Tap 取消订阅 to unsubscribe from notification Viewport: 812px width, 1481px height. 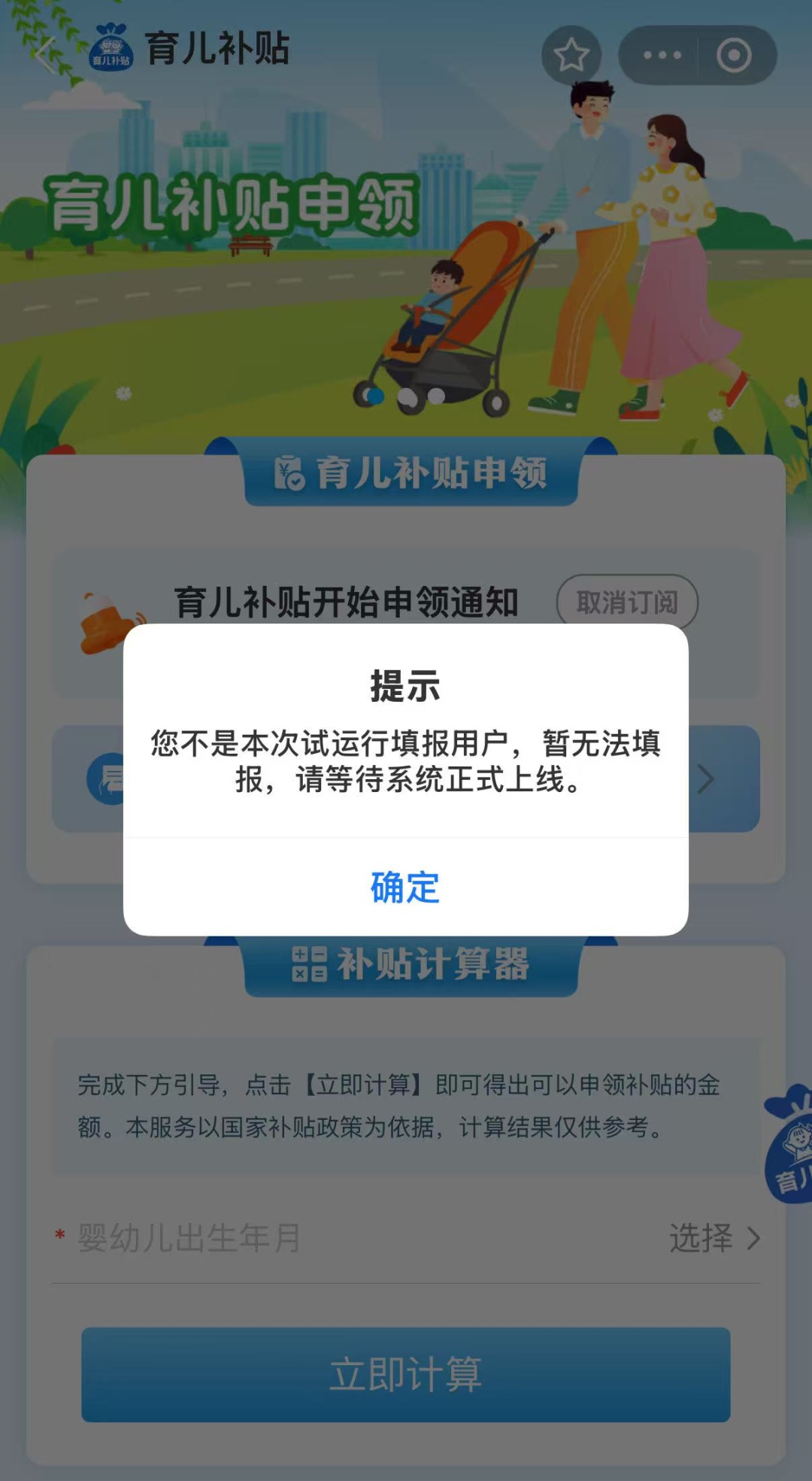tap(627, 602)
